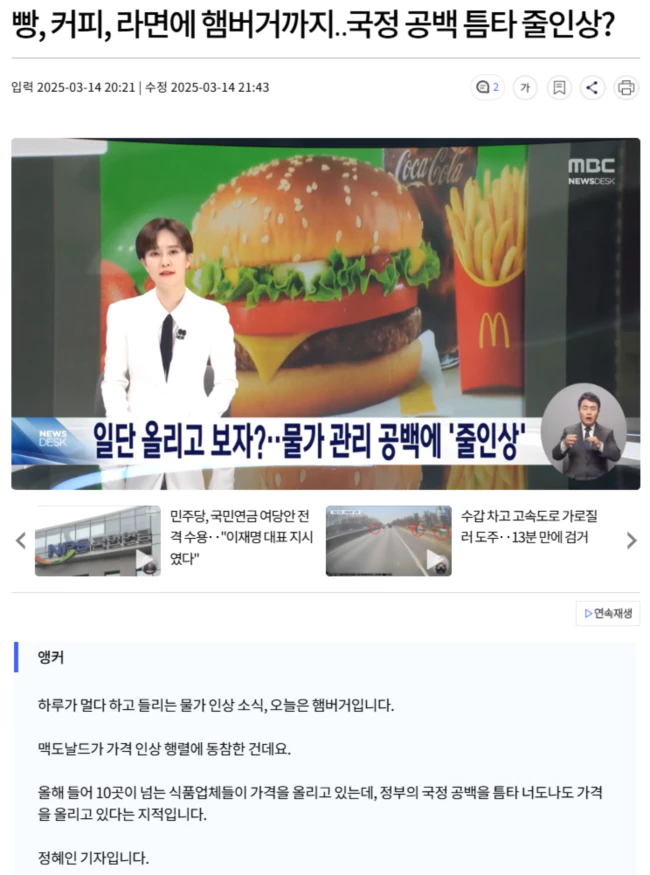Open the 수갑 차고 고속도로 도주 video
650x875 pixels.
point(389,541)
